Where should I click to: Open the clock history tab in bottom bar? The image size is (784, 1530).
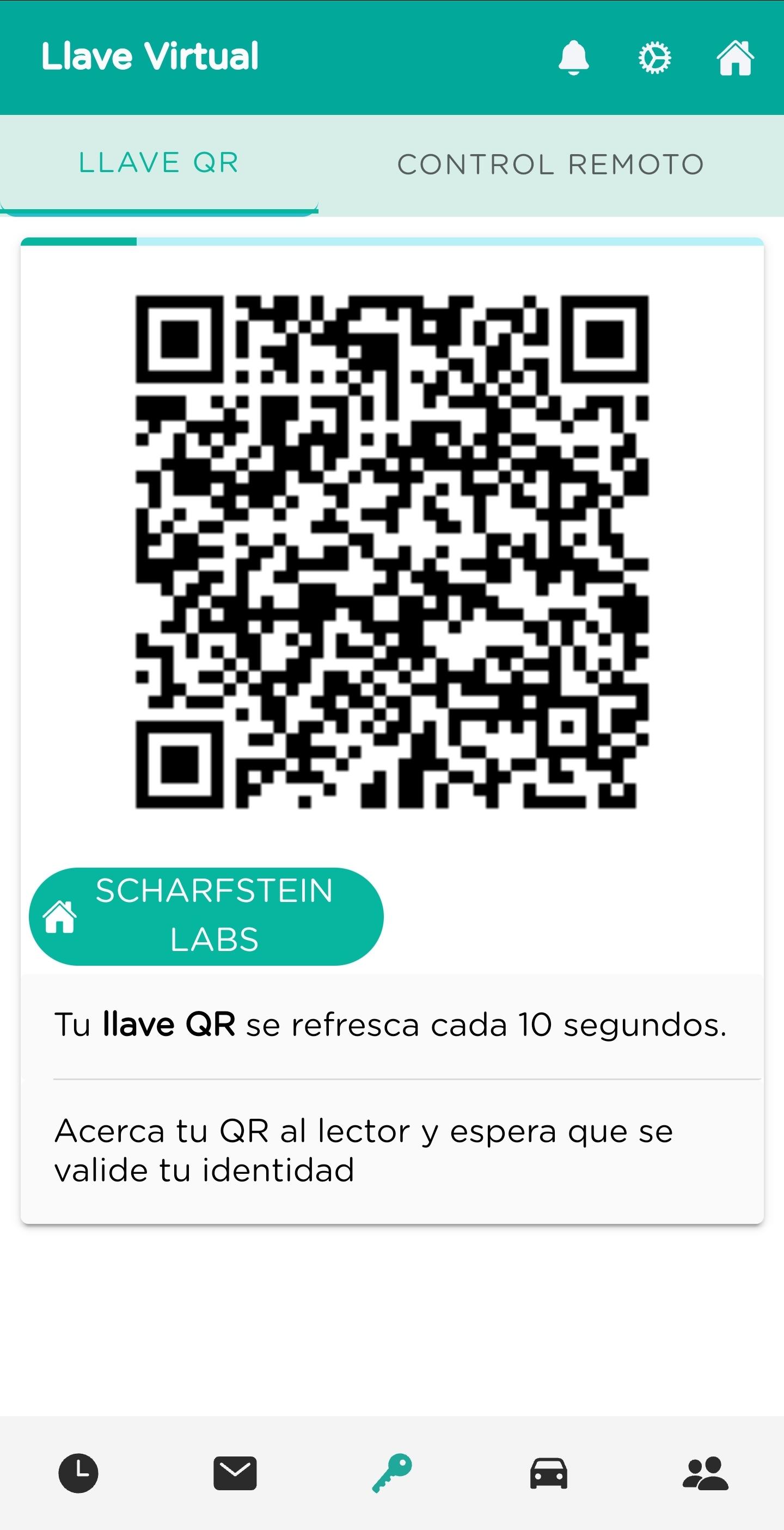(x=78, y=1472)
